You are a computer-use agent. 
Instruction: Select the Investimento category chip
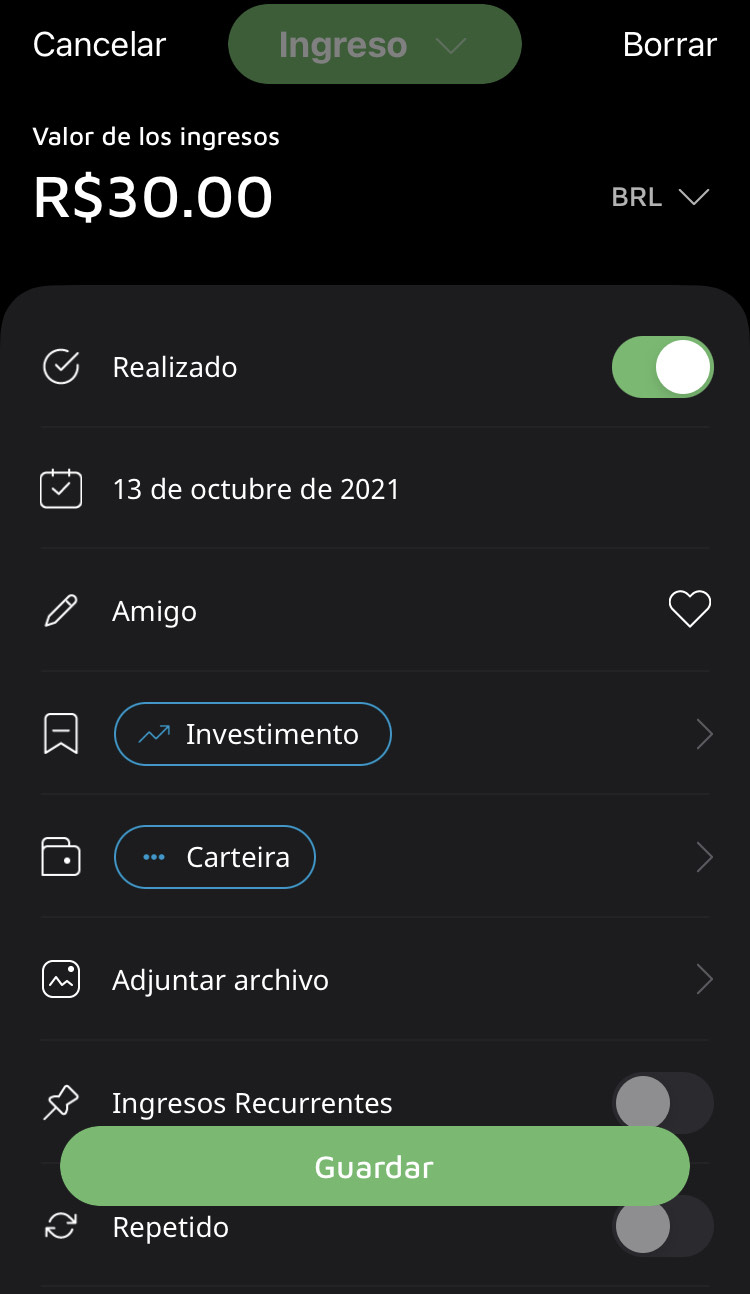click(x=253, y=735)
